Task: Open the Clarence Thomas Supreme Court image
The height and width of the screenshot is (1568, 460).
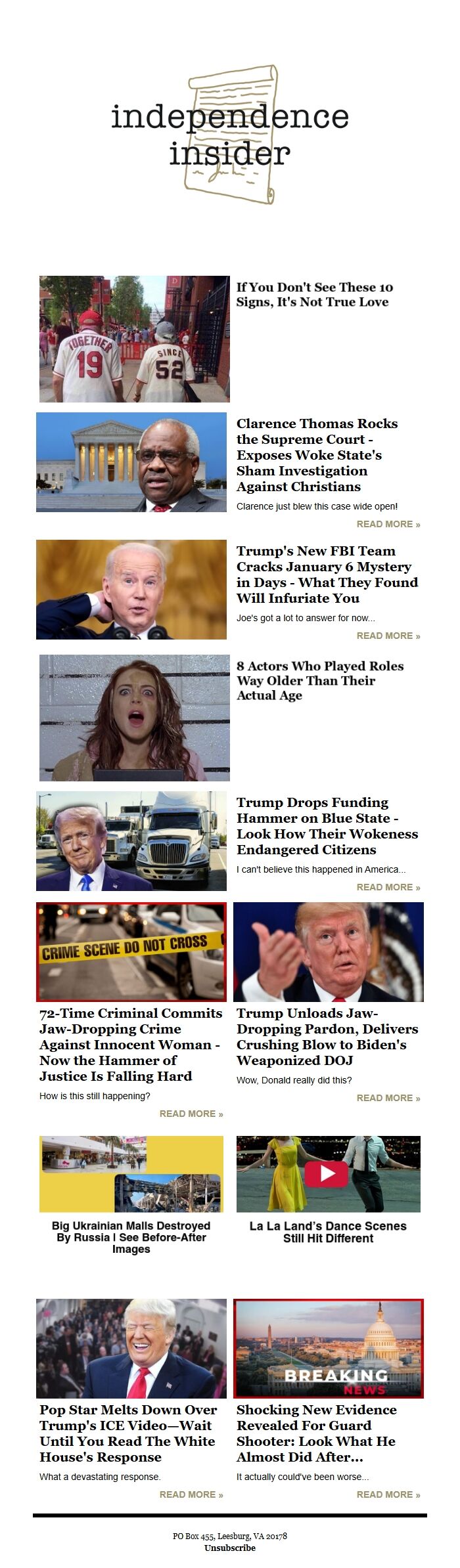Action: (131, 462)
